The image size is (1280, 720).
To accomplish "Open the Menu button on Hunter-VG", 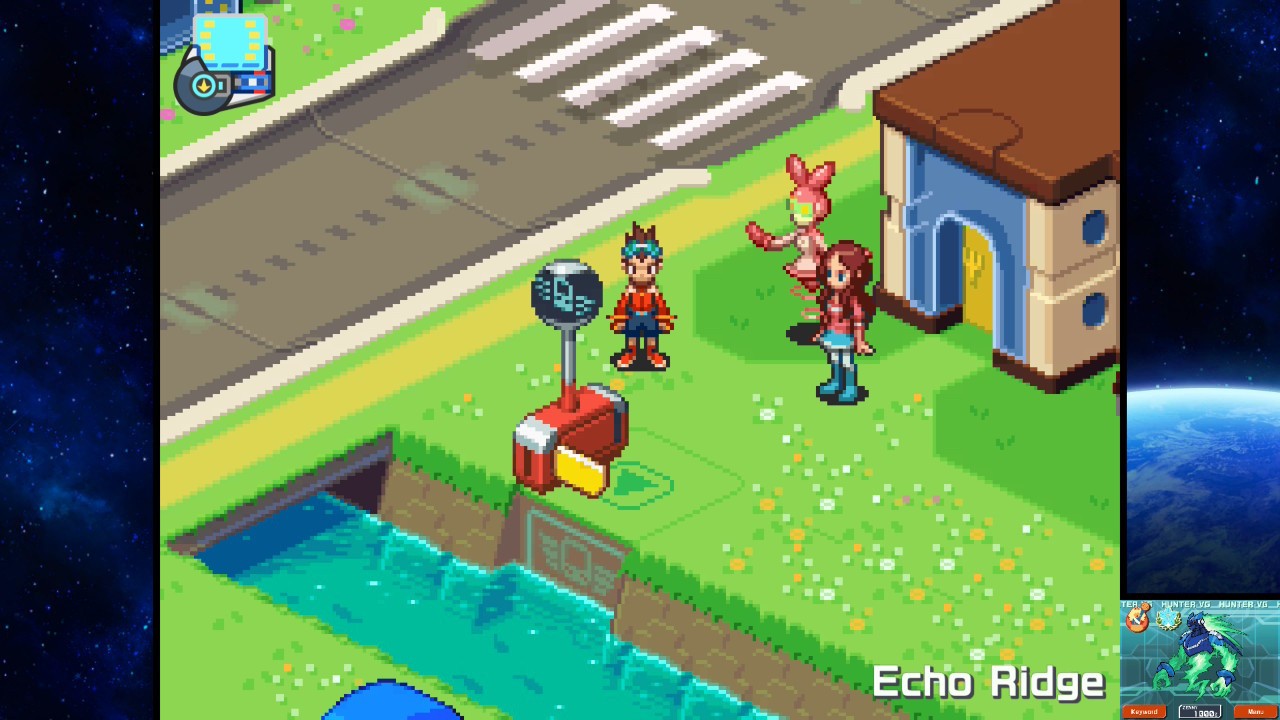I will (1256, 711).
